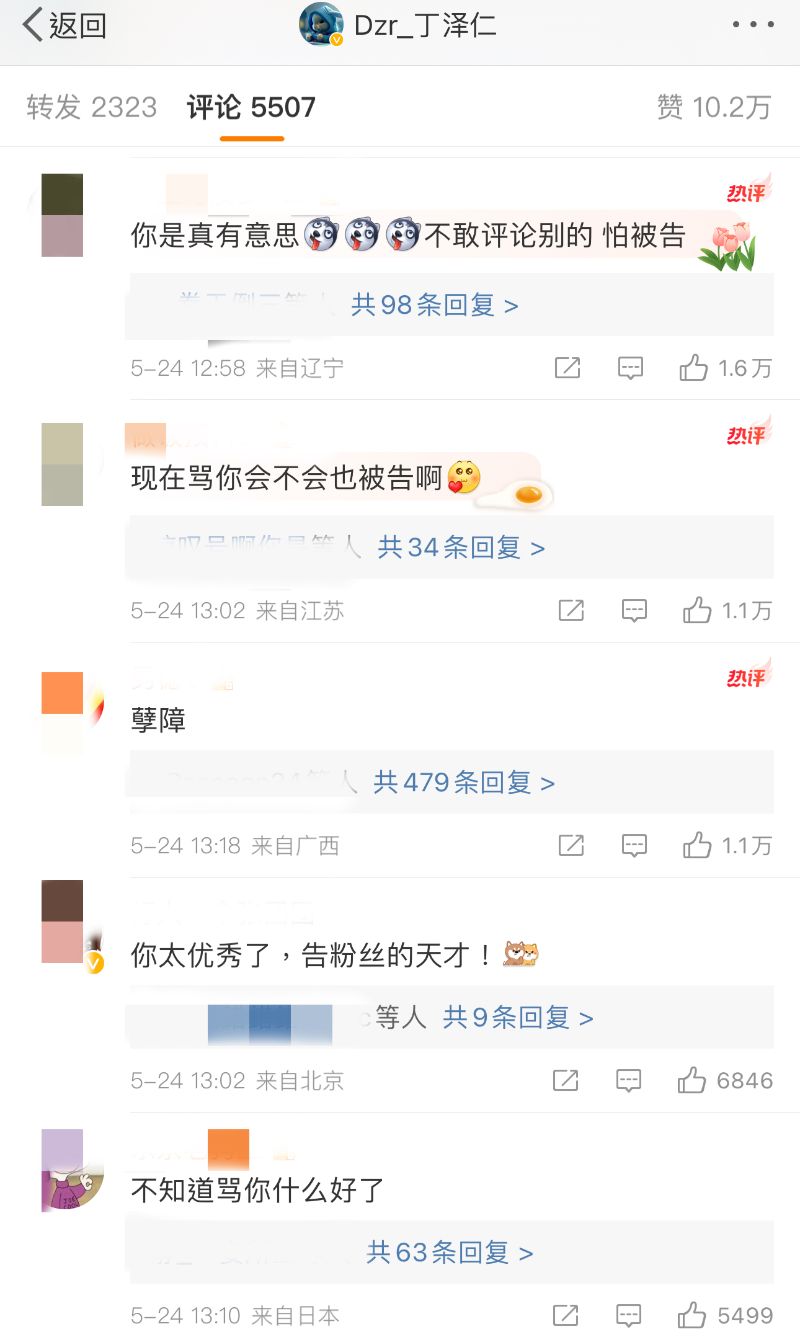Viewport: 800px width, 1337px height.
Task: Go back using the 返回 arrow
Action: 64,26
